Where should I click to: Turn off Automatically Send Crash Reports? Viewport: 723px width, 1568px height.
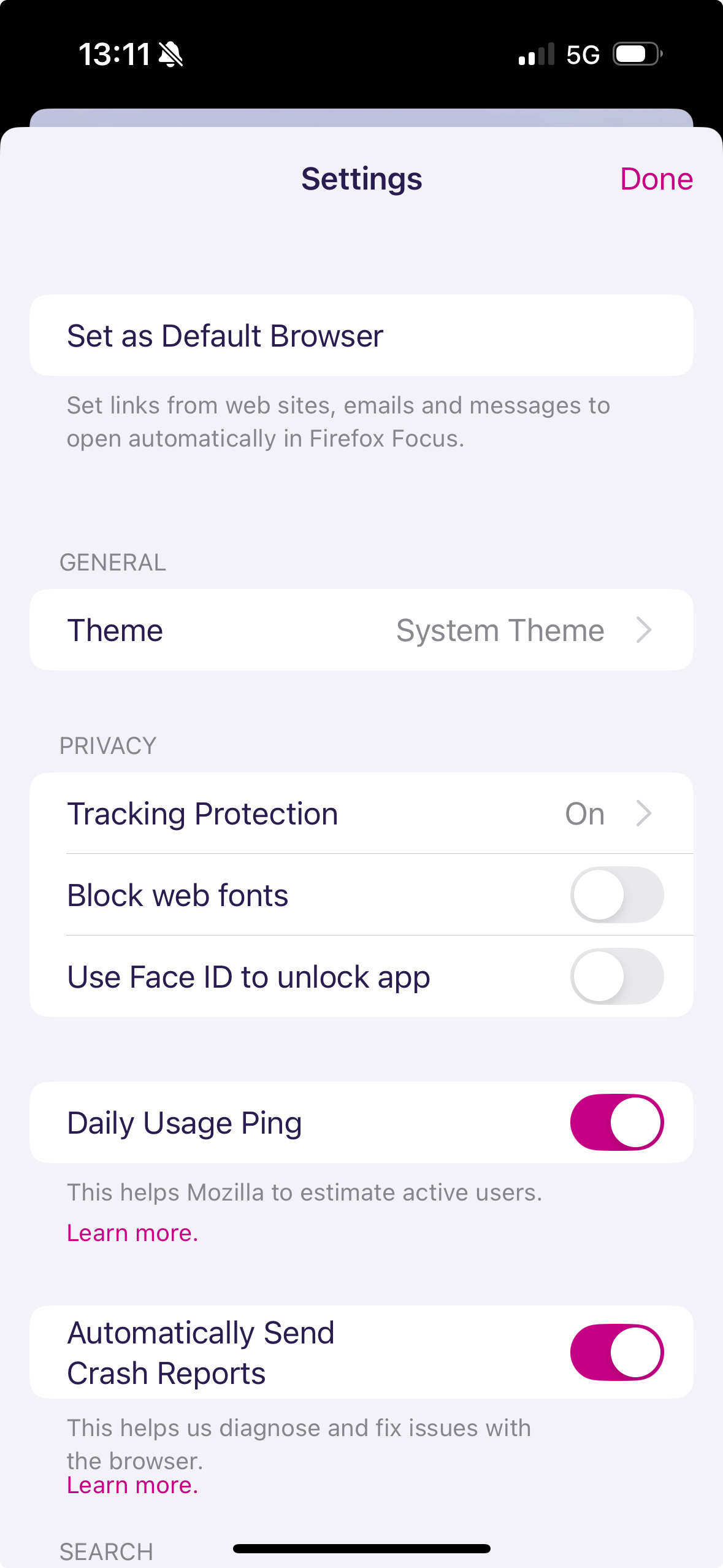616,1352
